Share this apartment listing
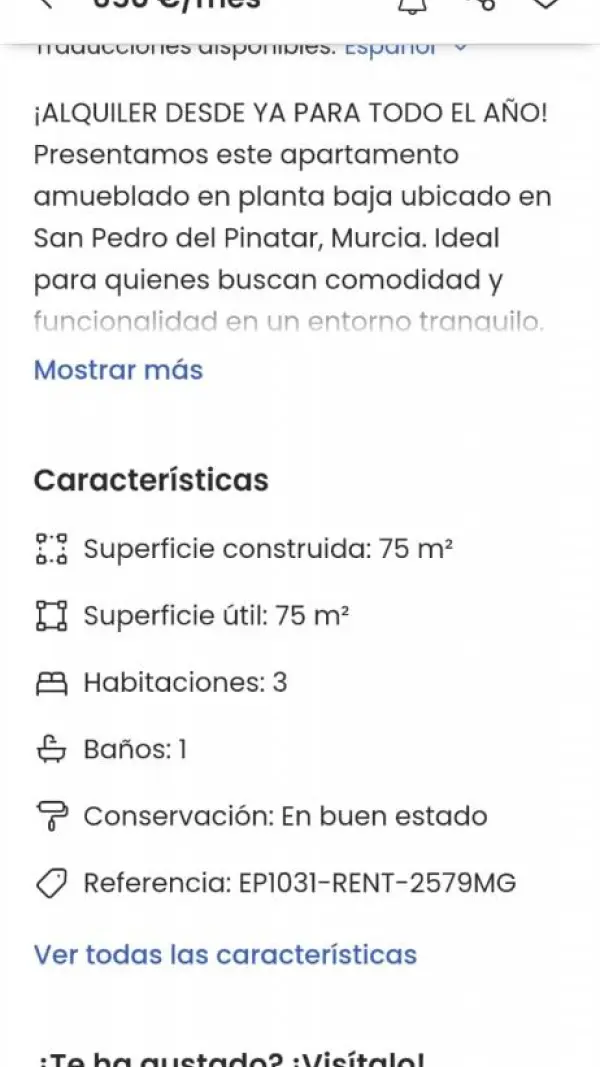 click(480, 5)
